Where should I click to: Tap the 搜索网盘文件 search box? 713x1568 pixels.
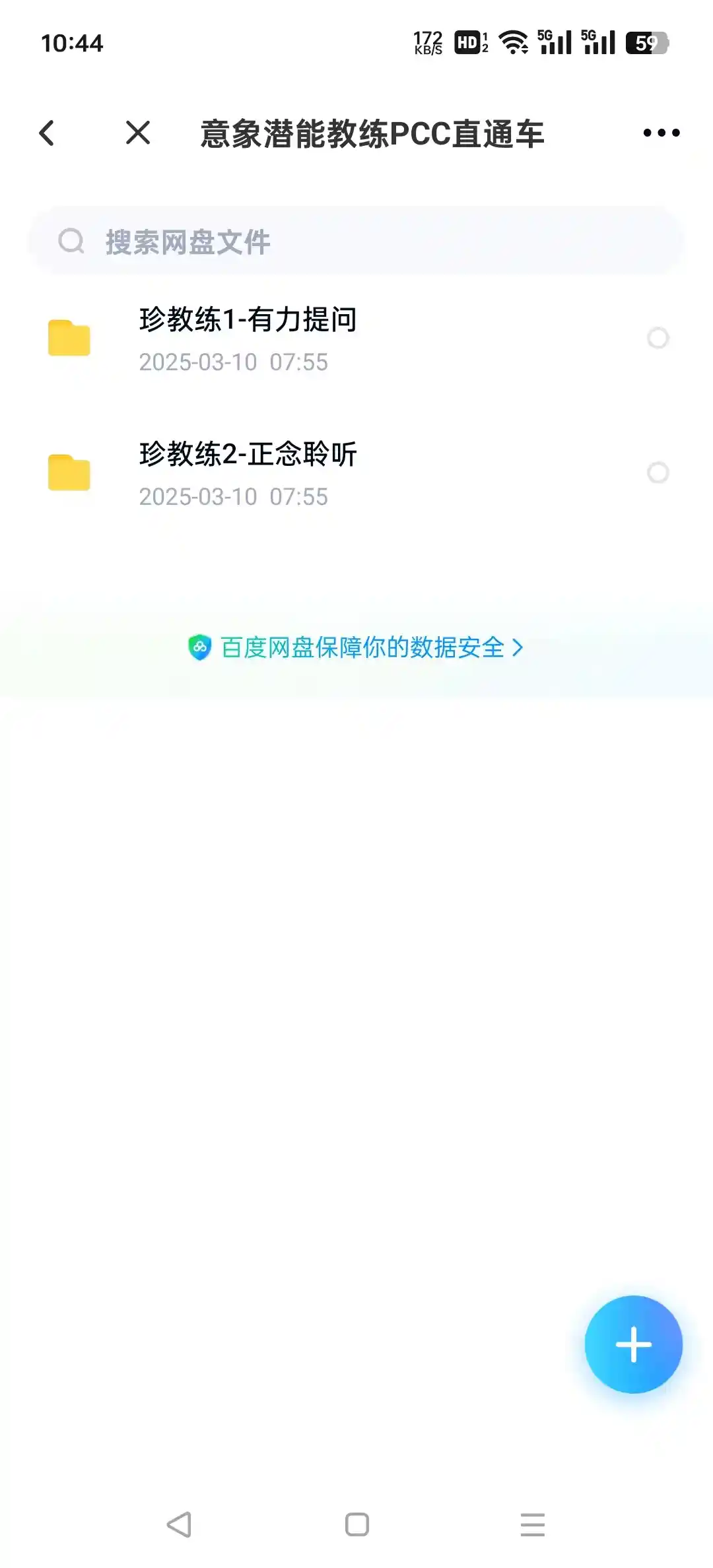point(356,242)
